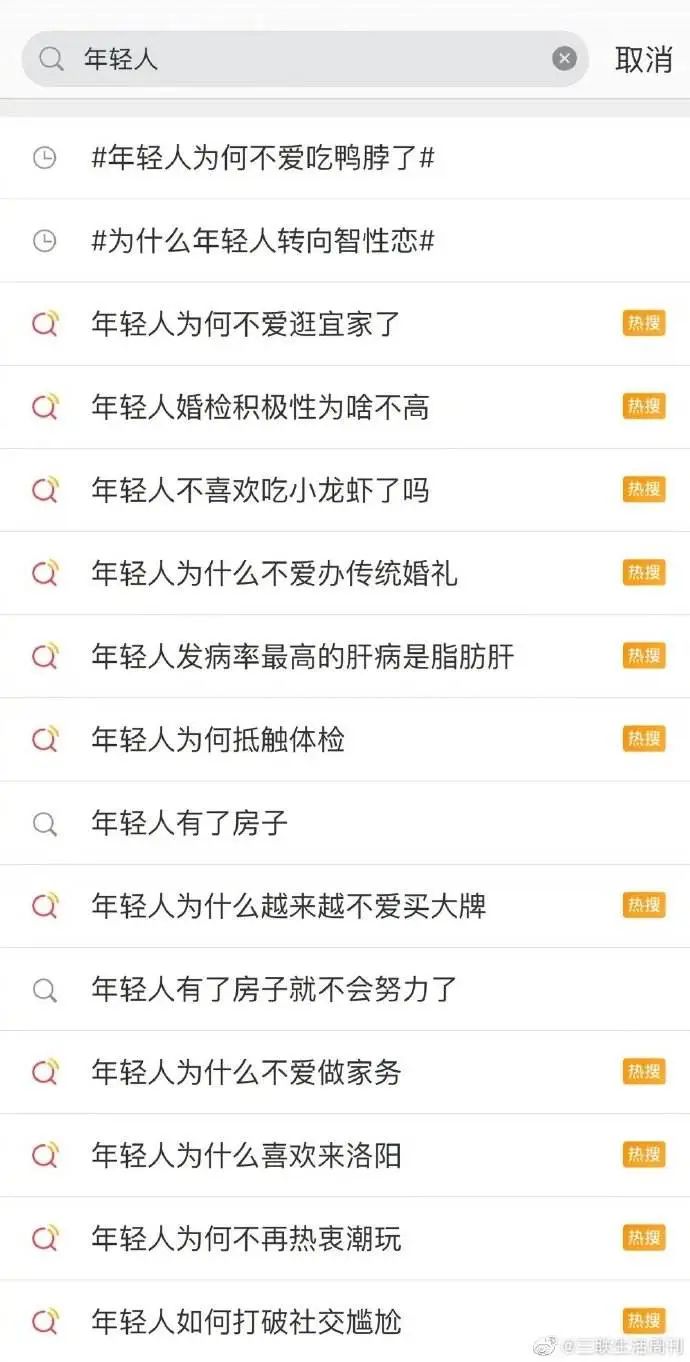Open history item #年轻人为何不爱吃鸭脖了#
This screenshot has width=690, height=1362.
(x=263, y=158)
